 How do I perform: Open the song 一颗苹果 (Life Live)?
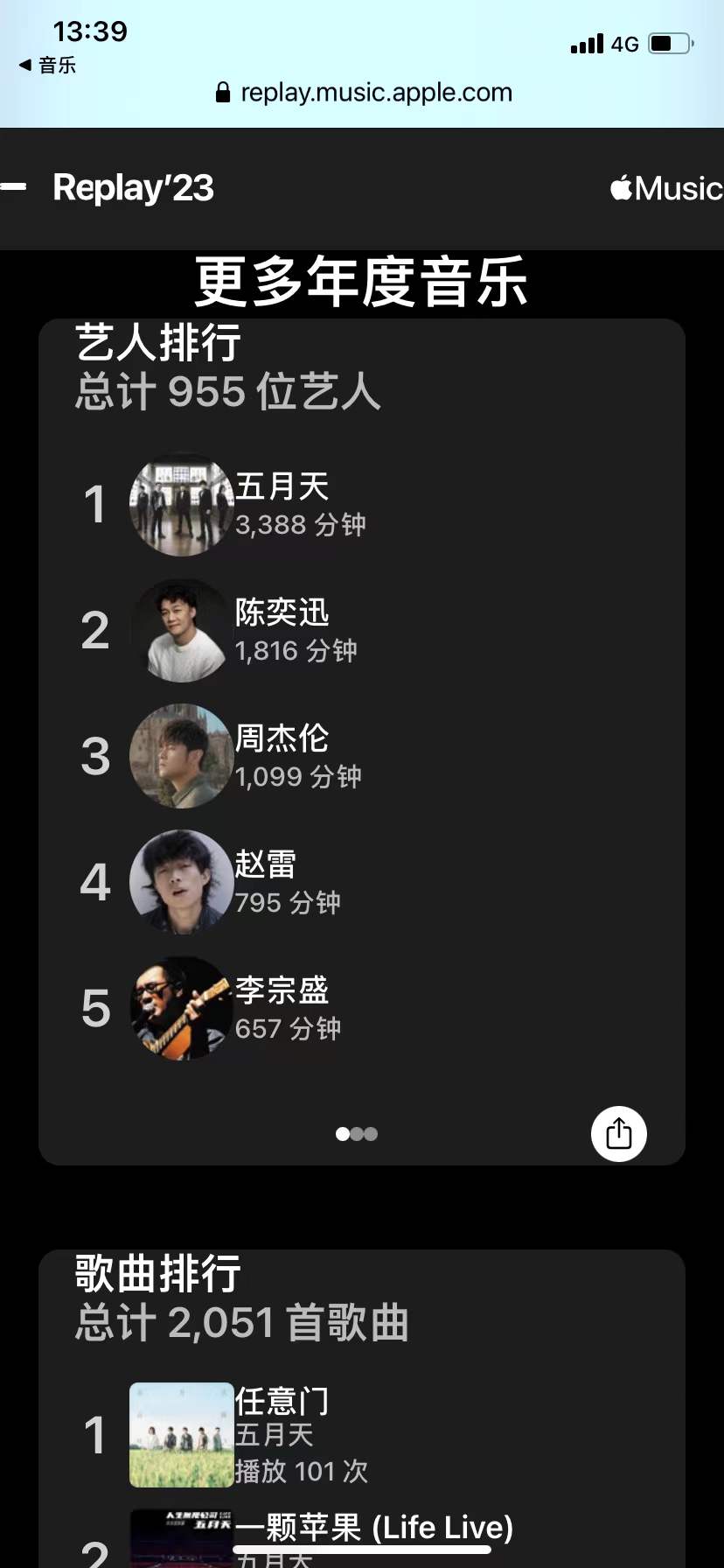[374, 1528]
